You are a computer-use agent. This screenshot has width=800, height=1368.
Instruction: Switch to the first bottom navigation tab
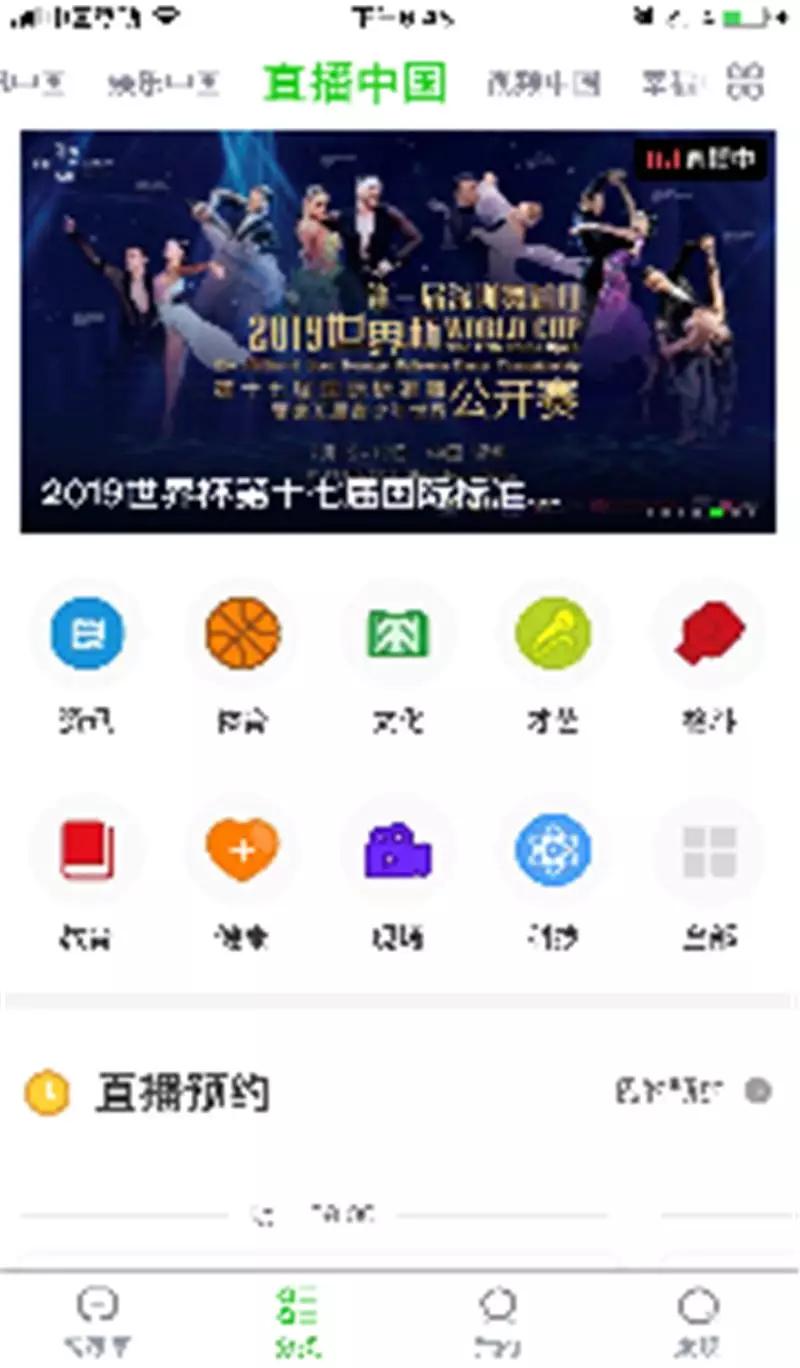pos(97,1320)
